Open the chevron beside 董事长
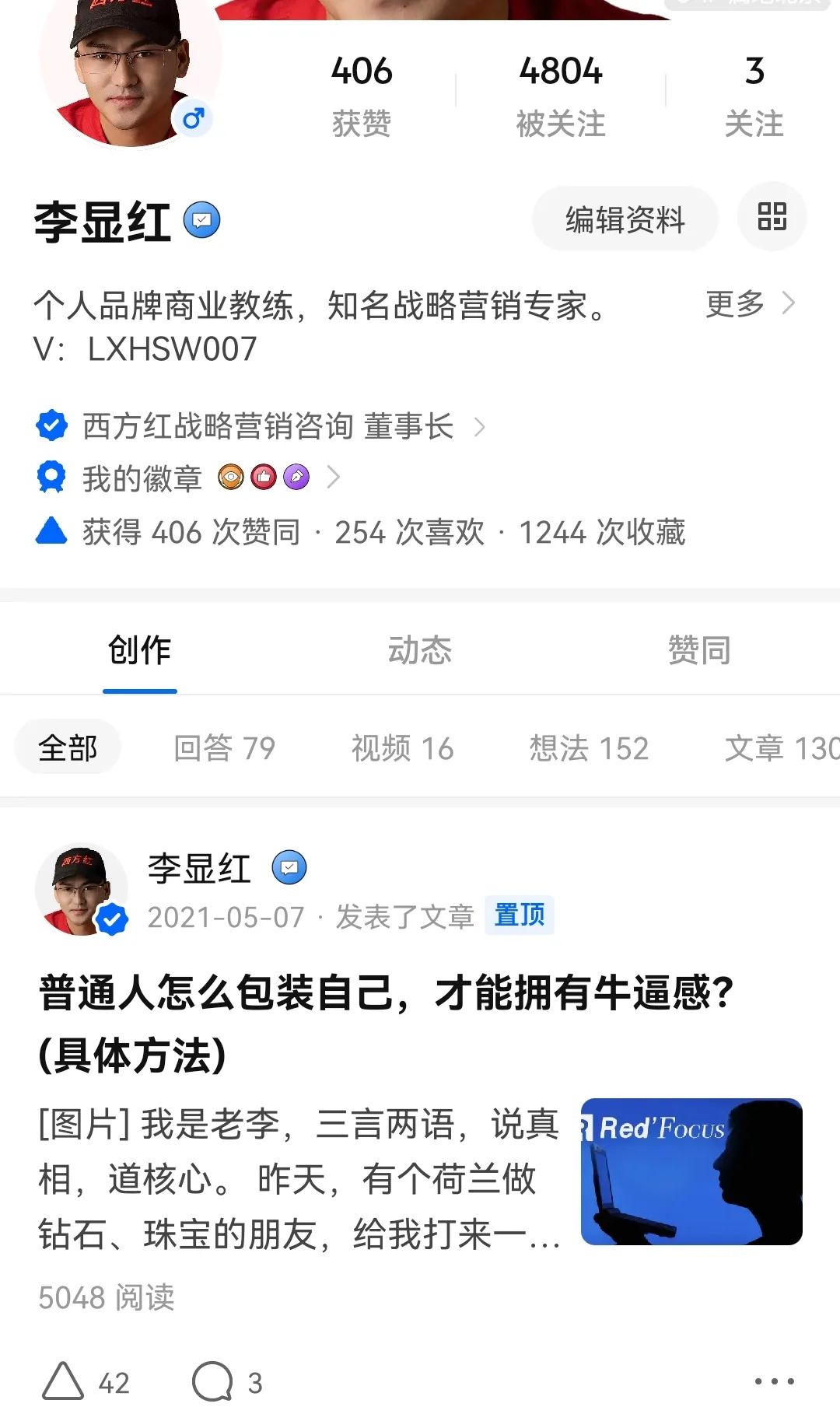Viewport: 840px width, 1407px height. click(484, 427)
